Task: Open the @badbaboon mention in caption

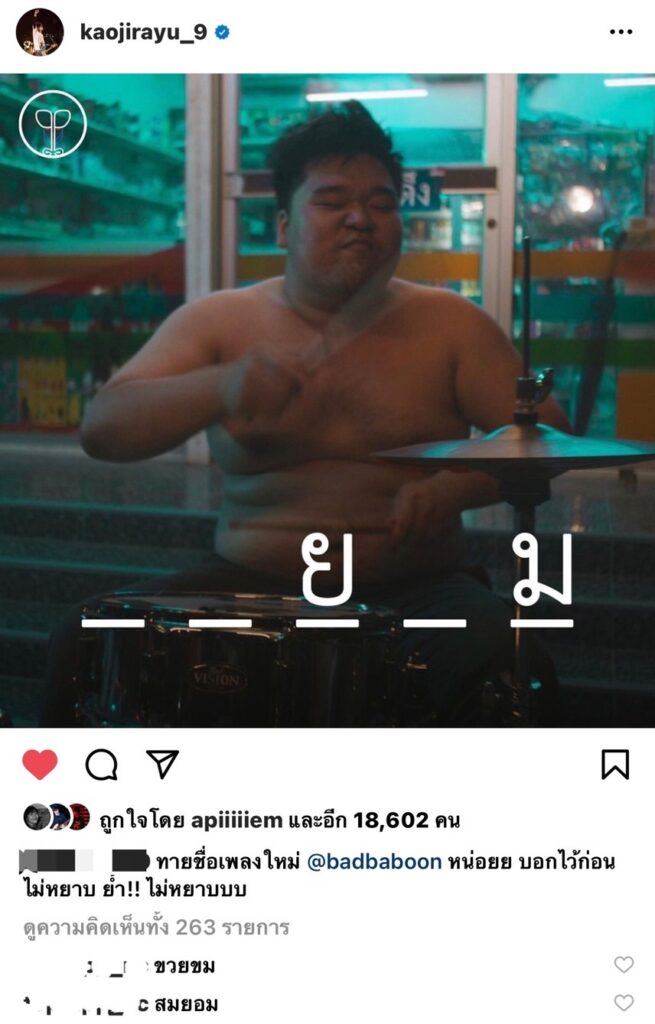Action: tap(374, 862)
